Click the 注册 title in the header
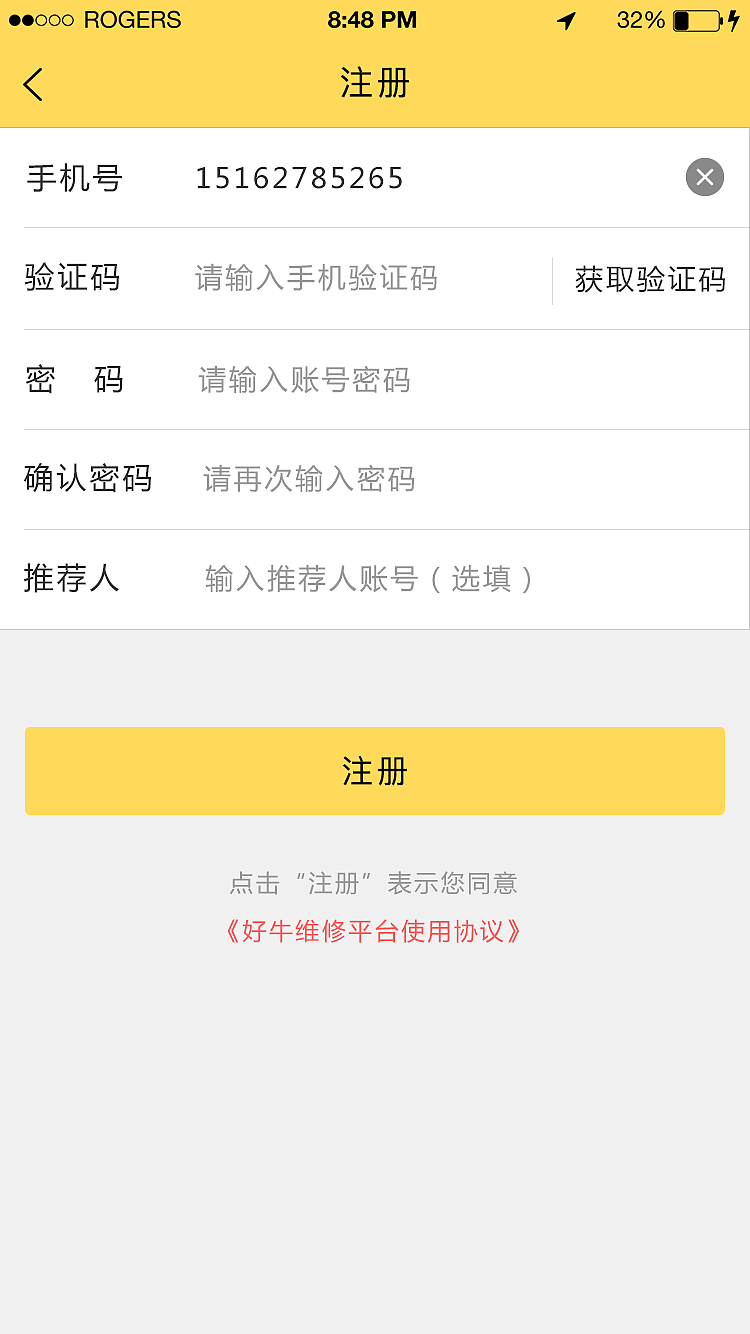750x1334 pixels. pyautogui.click(x=374, y=85)
